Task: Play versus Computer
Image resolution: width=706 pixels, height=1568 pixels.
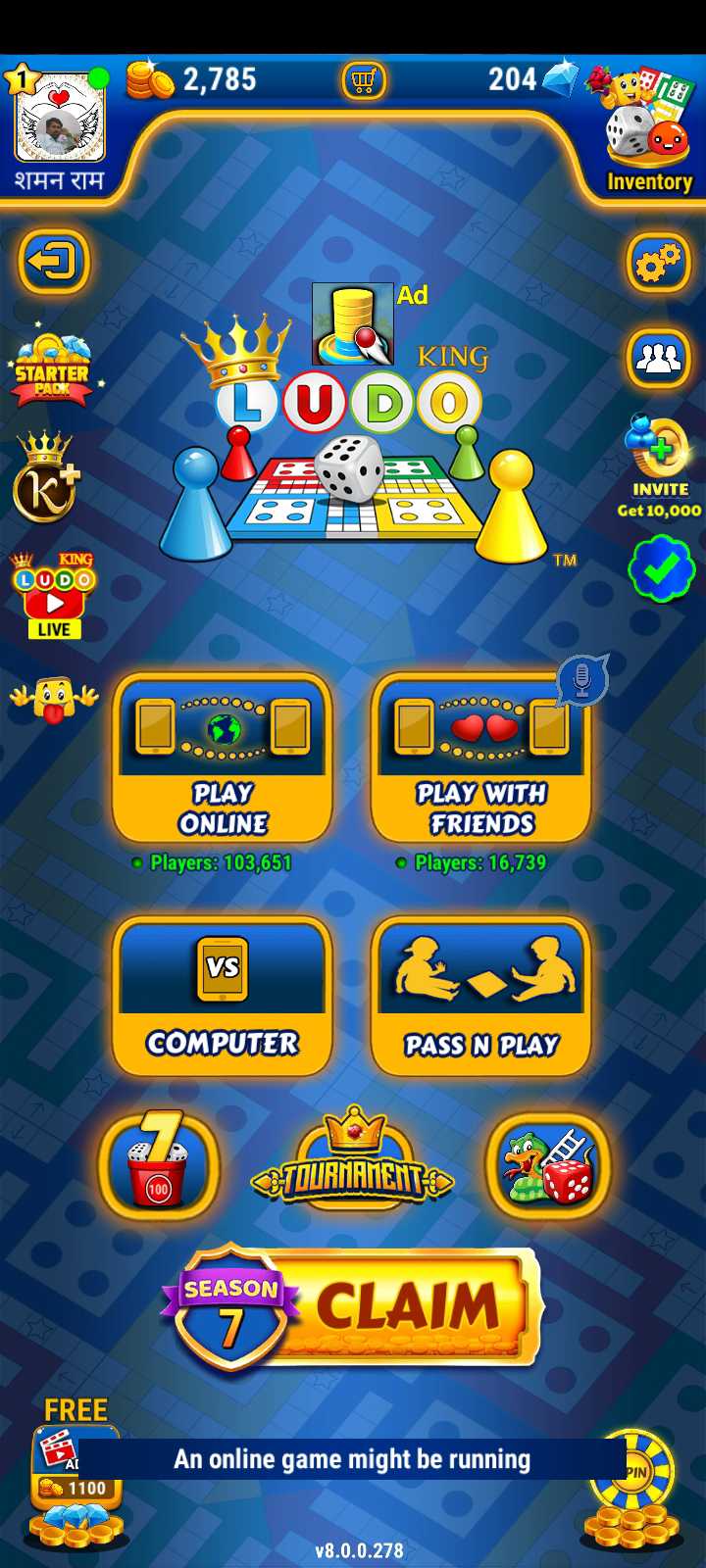Action: (223, 996)
